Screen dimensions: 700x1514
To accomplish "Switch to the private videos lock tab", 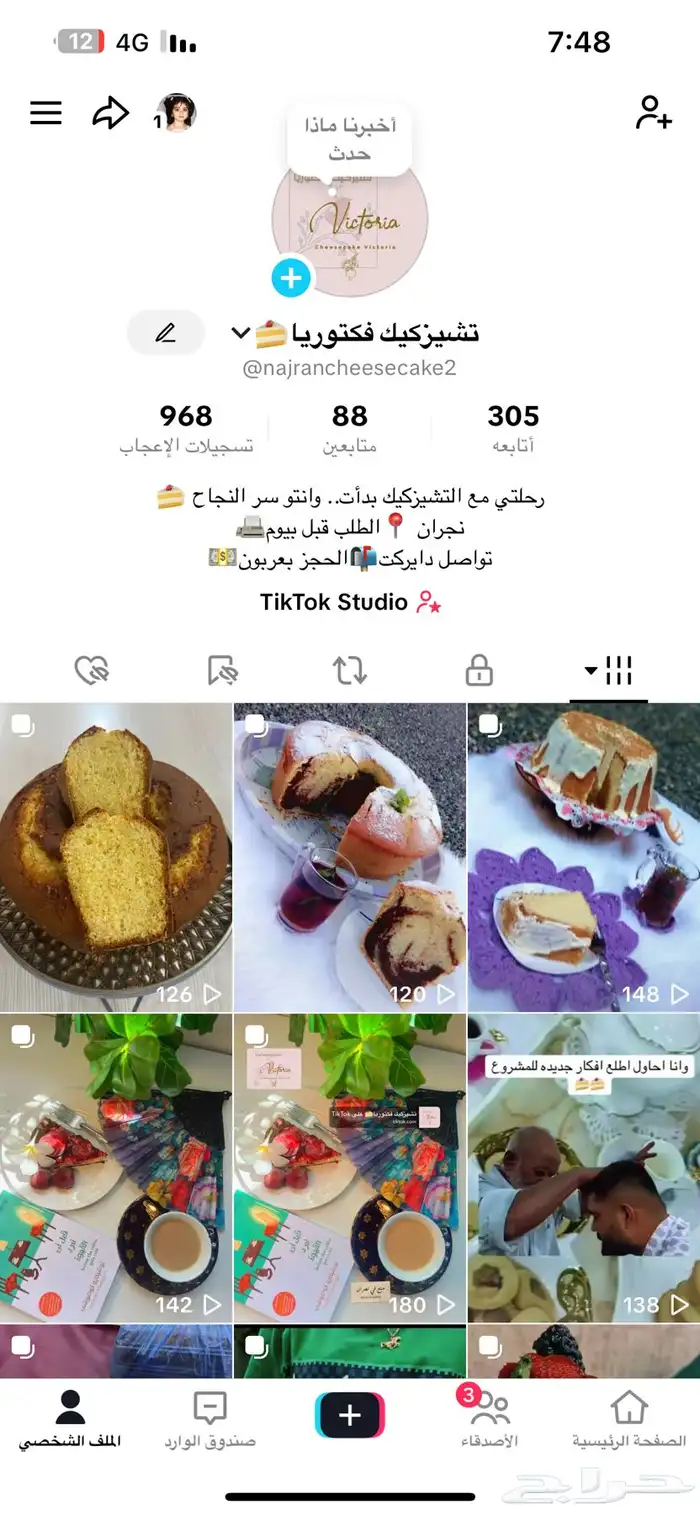I will point(479,671).
